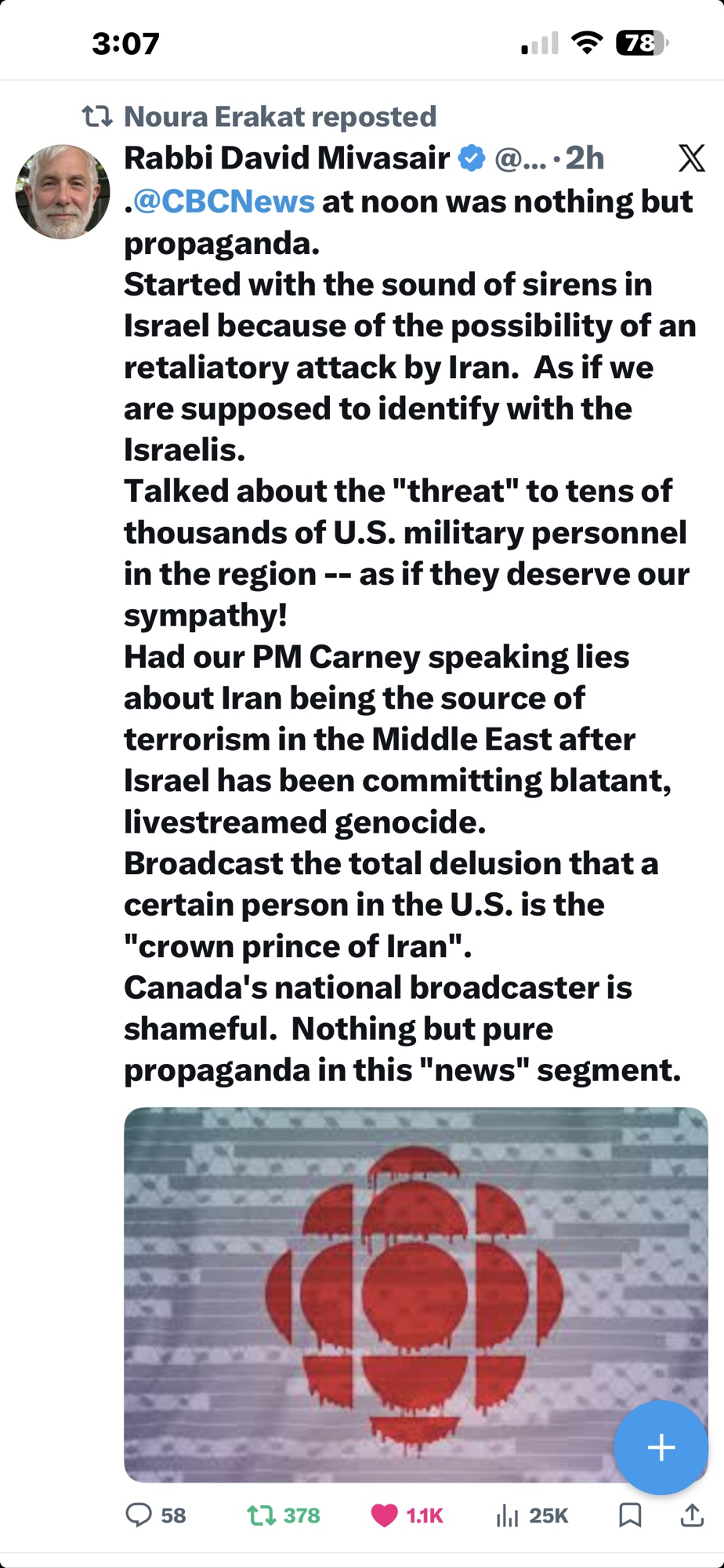Repost Rabbi David Mivasair's tweet
This screenshot has width=724, height=1568.
(260, 1515)
